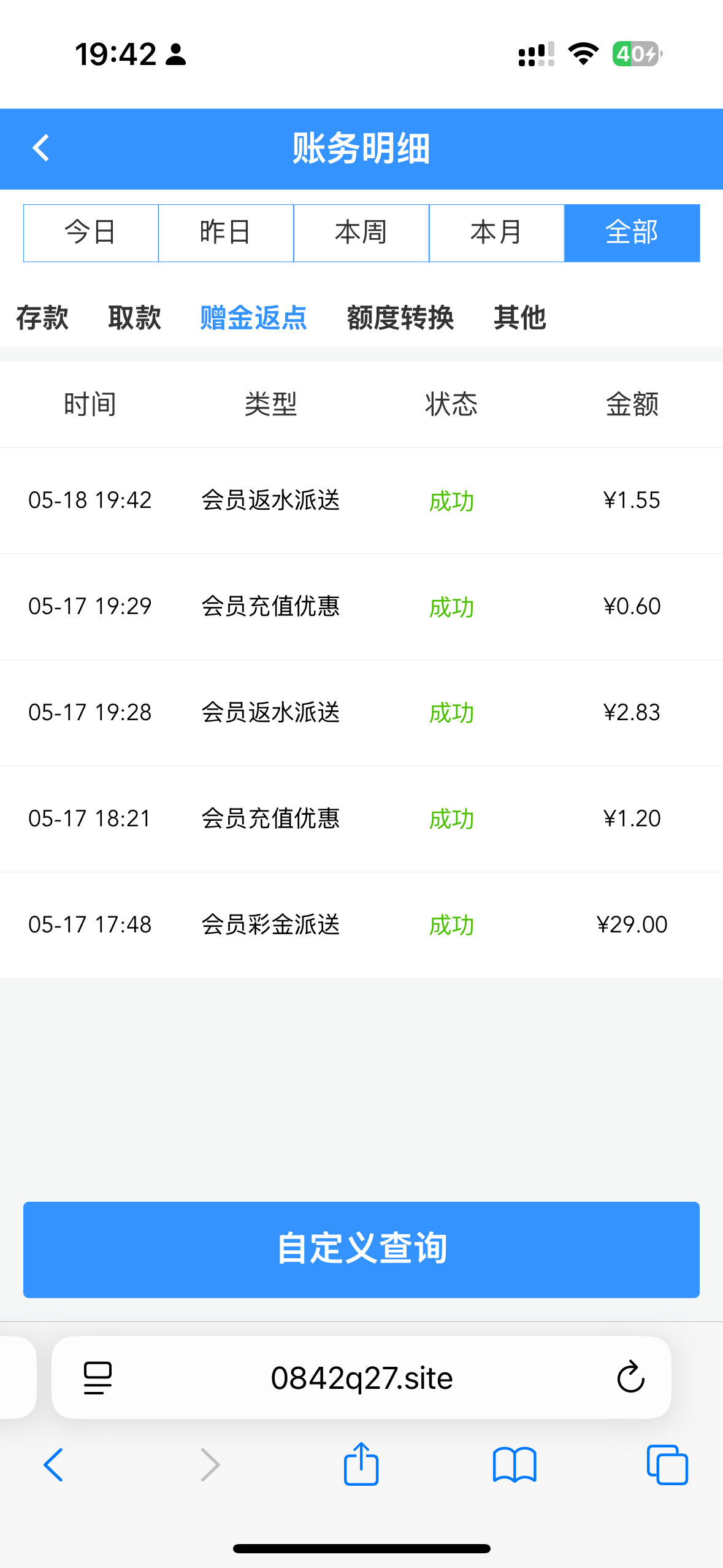Viewport: 723px width, 1568px height.
Task: Open the 存款 category
Action: pos(42,318)
